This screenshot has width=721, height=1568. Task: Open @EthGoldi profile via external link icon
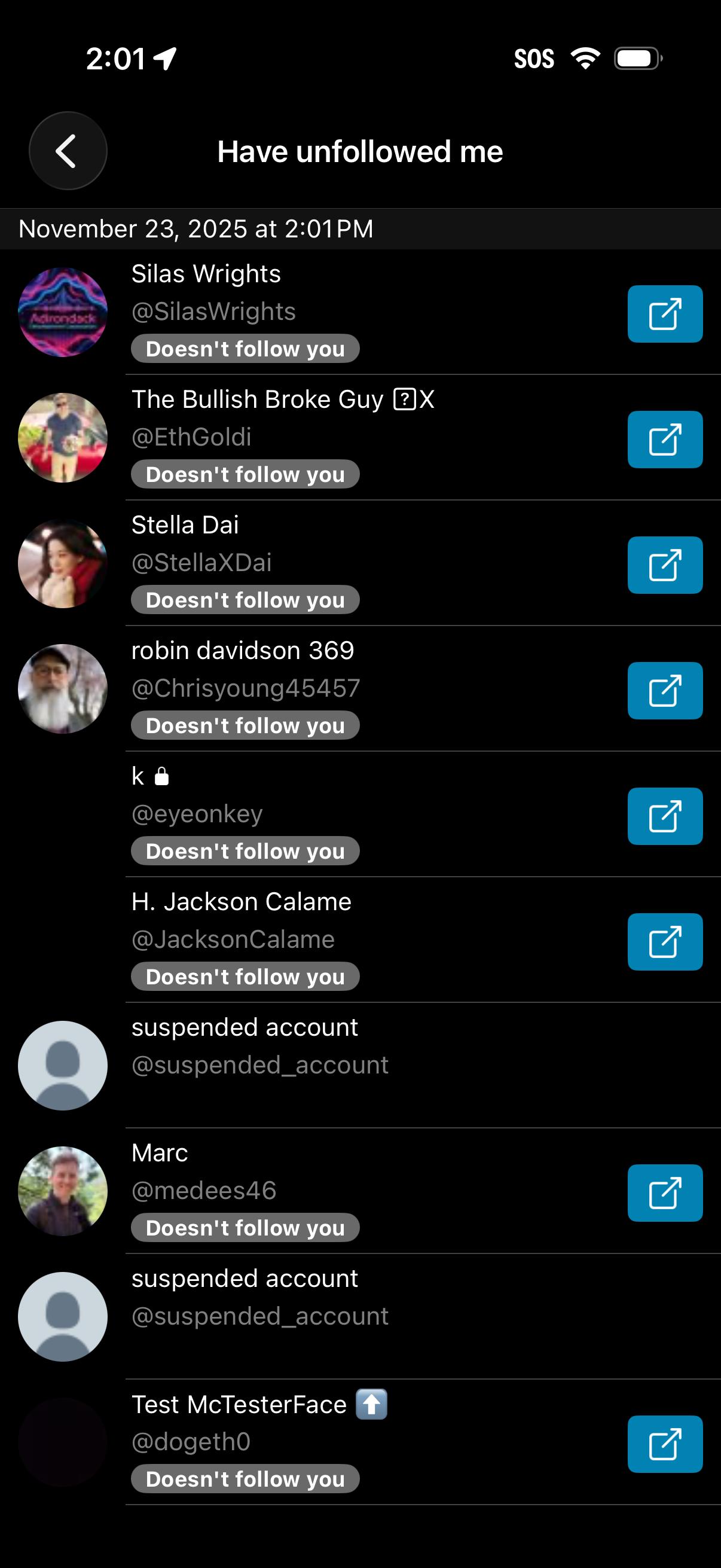coord(664,440)
